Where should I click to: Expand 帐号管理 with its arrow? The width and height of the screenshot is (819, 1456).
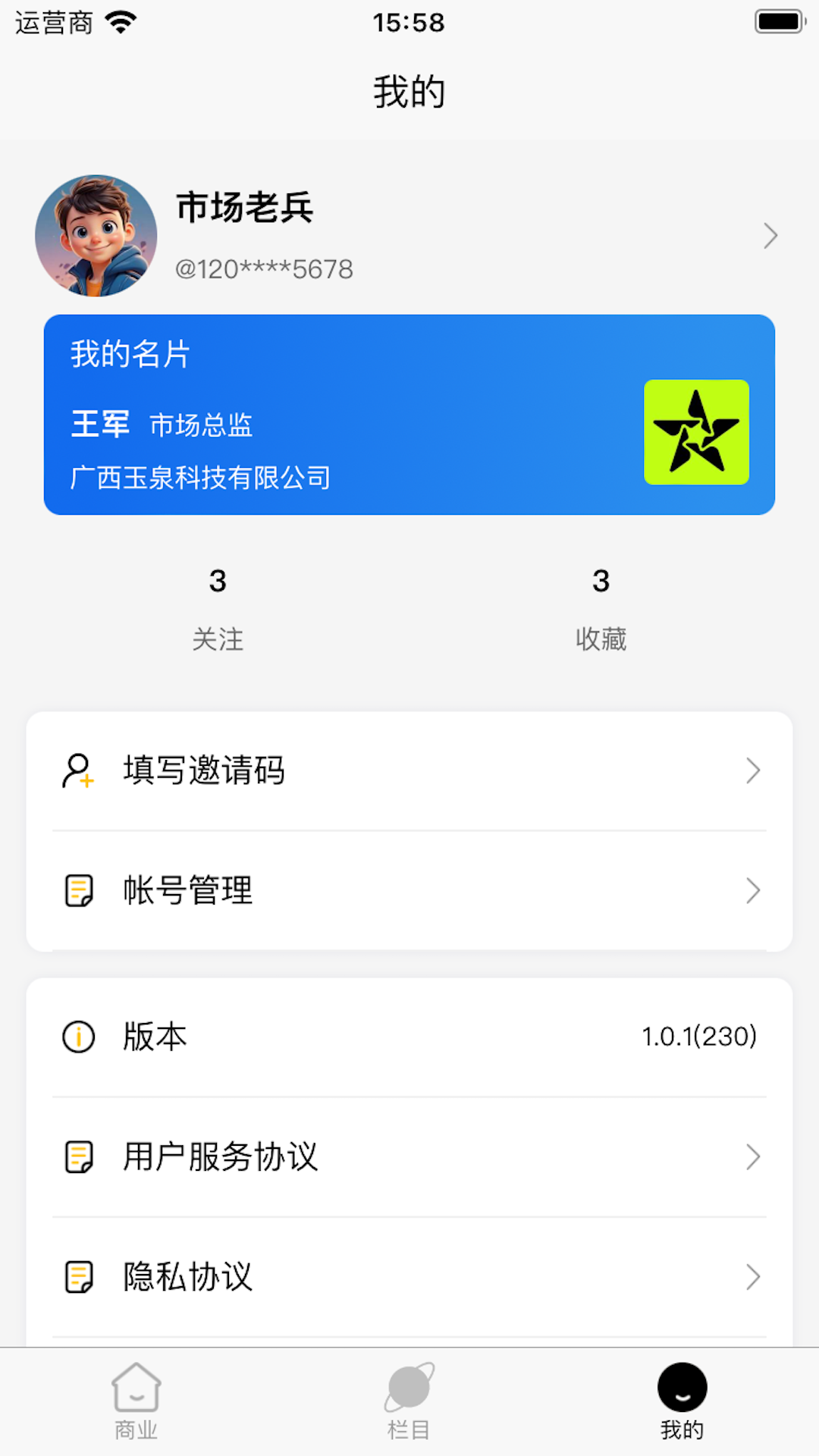[x=753, y=891]
